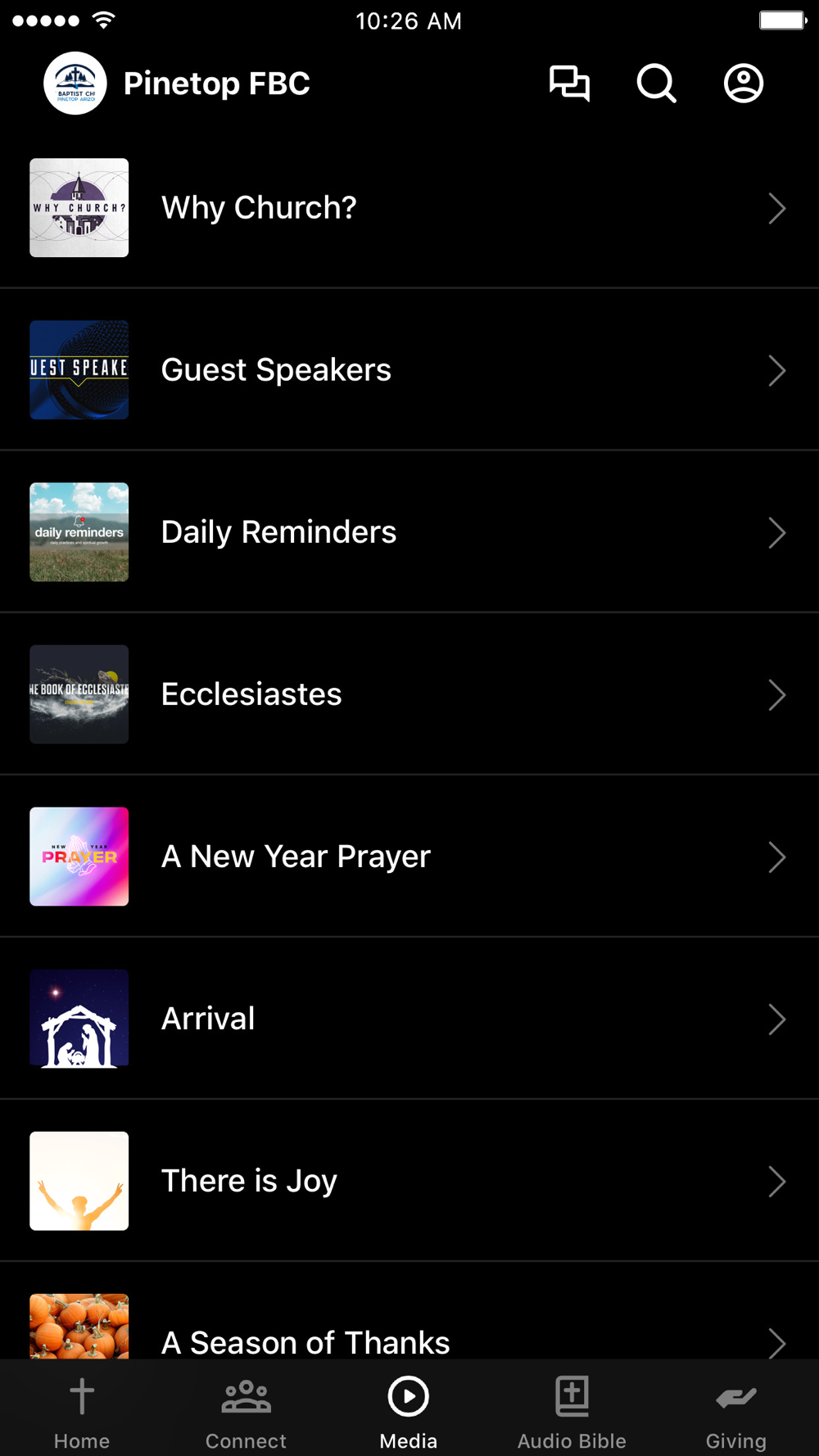View the Ecclesiastes series
819x1456 pixels.
tap(409, 694)
